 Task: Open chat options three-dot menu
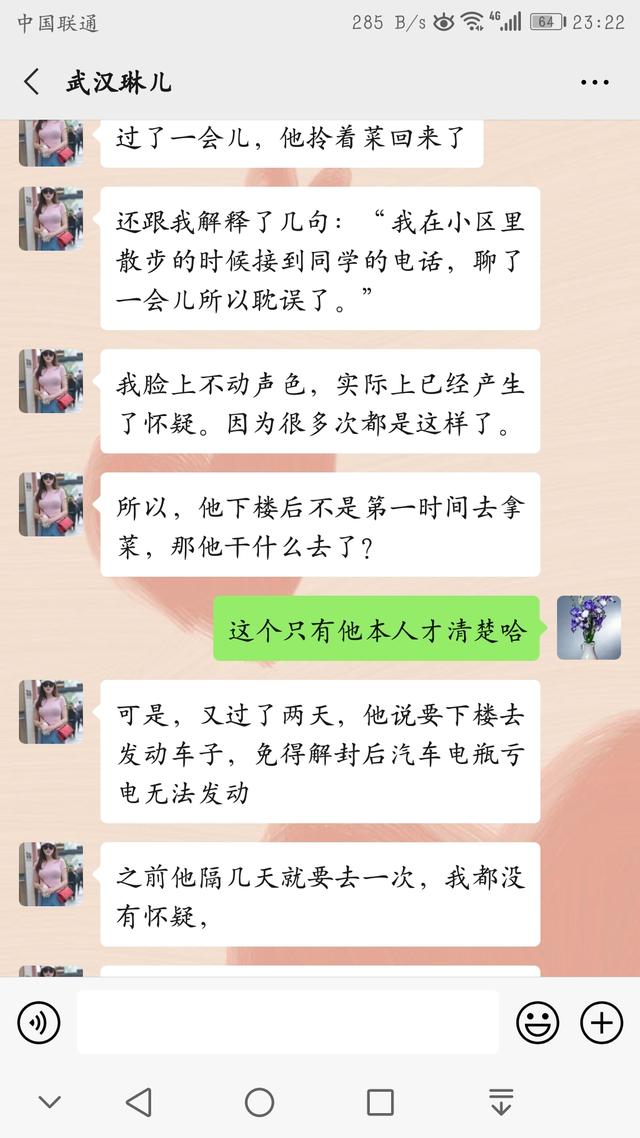(x=595, y=82)
